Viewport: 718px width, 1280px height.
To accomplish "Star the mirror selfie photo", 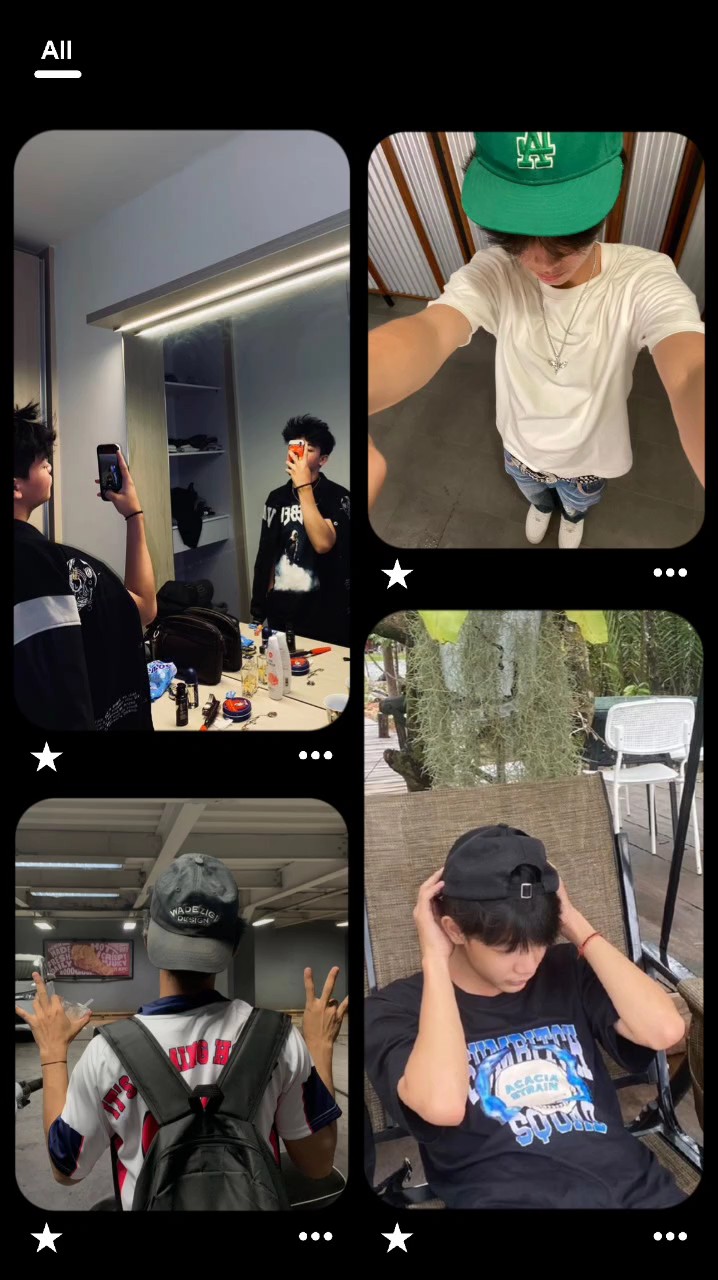I will 46,757.
